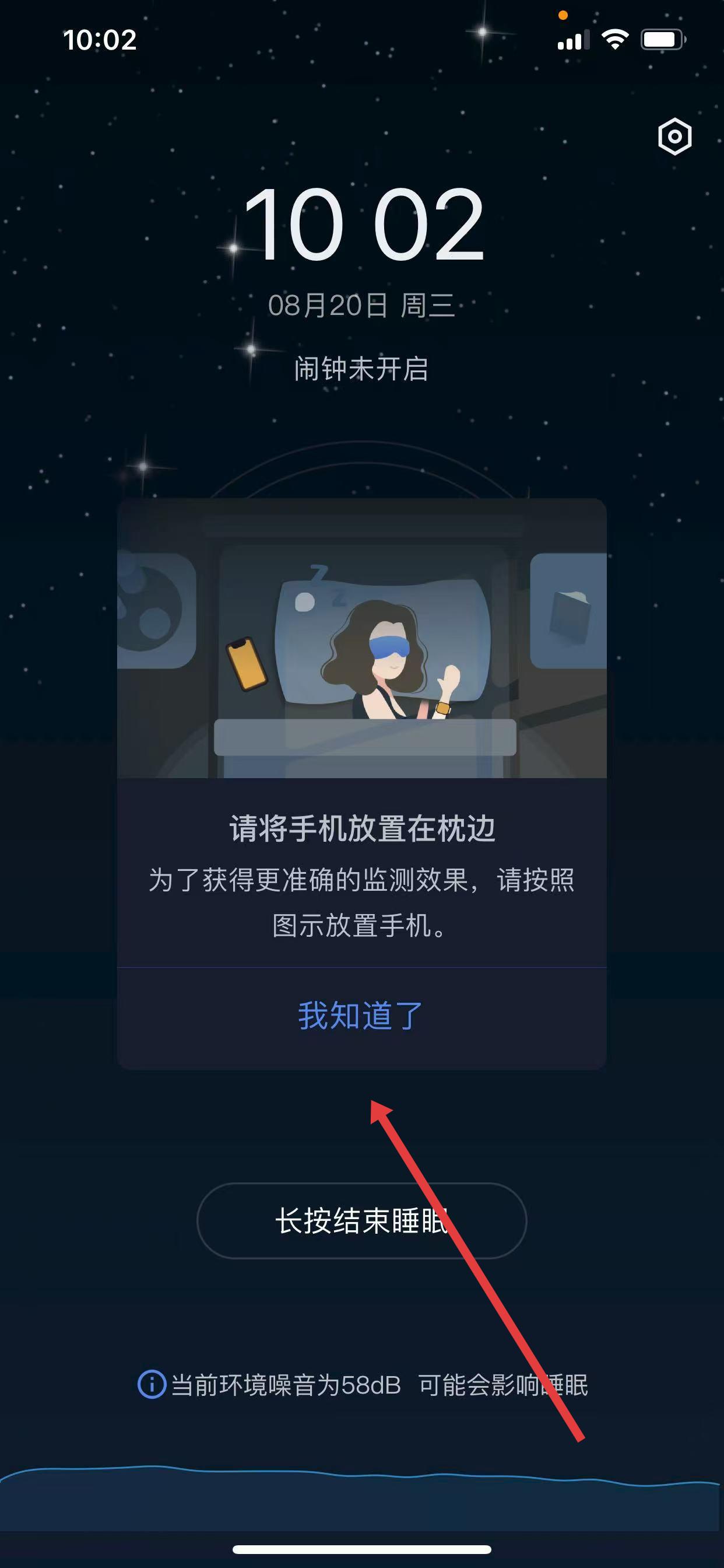Open the hexagon settings icon

click(674, 136)
